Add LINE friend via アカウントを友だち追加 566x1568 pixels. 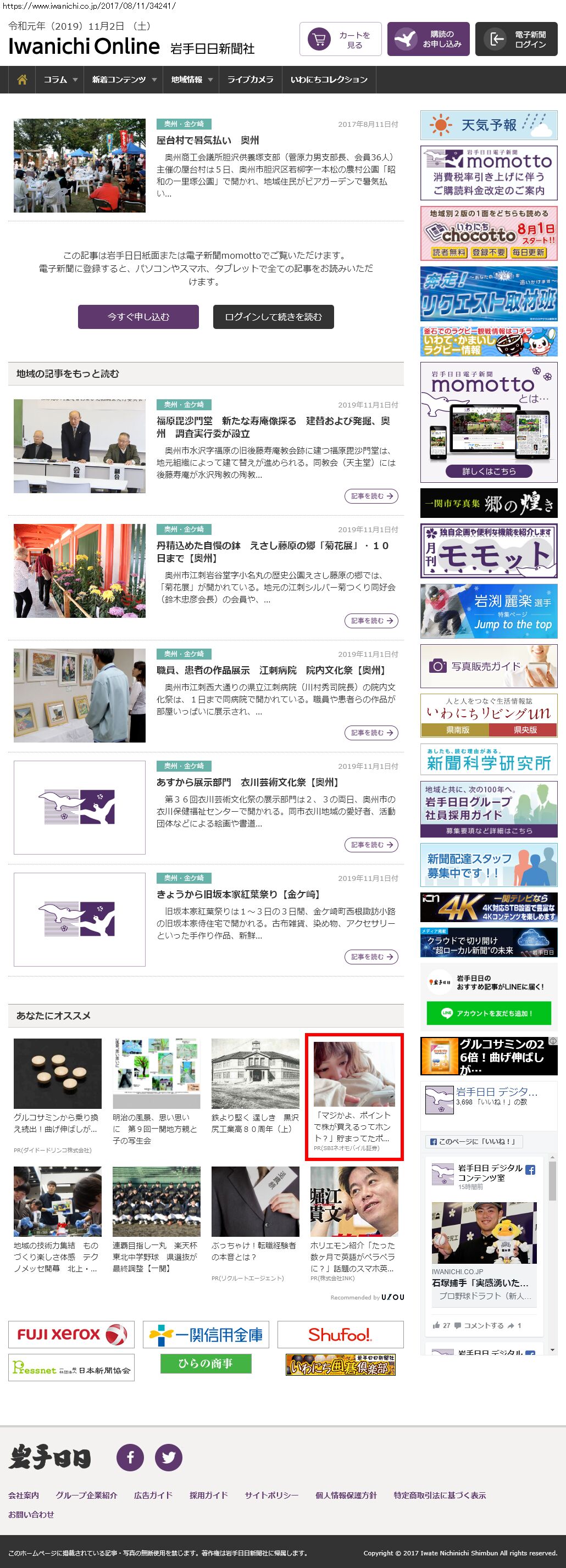pos(489,1013)
